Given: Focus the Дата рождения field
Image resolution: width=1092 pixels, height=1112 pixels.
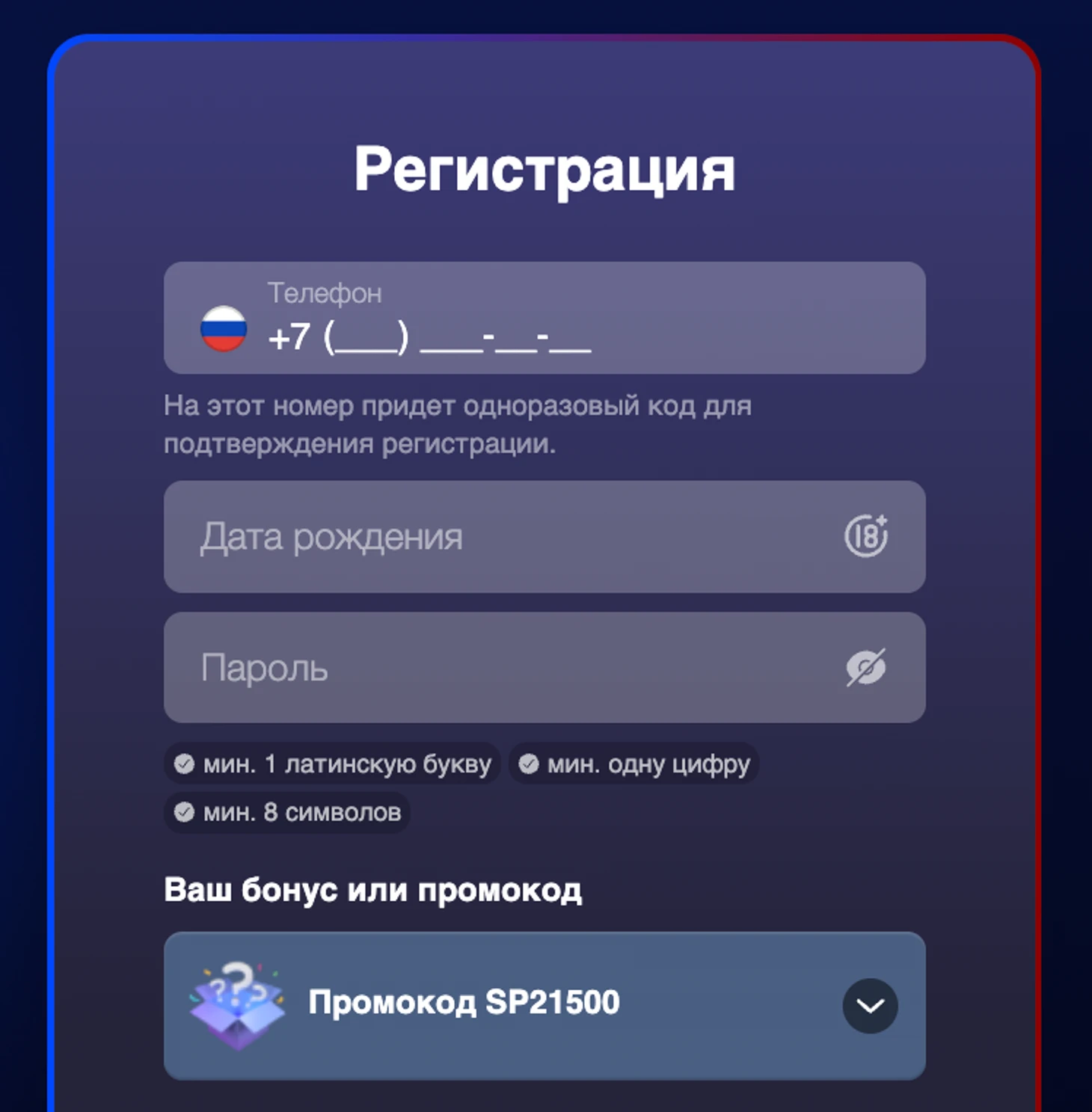Looking at the screenshot, I should (x=509, y=537).
